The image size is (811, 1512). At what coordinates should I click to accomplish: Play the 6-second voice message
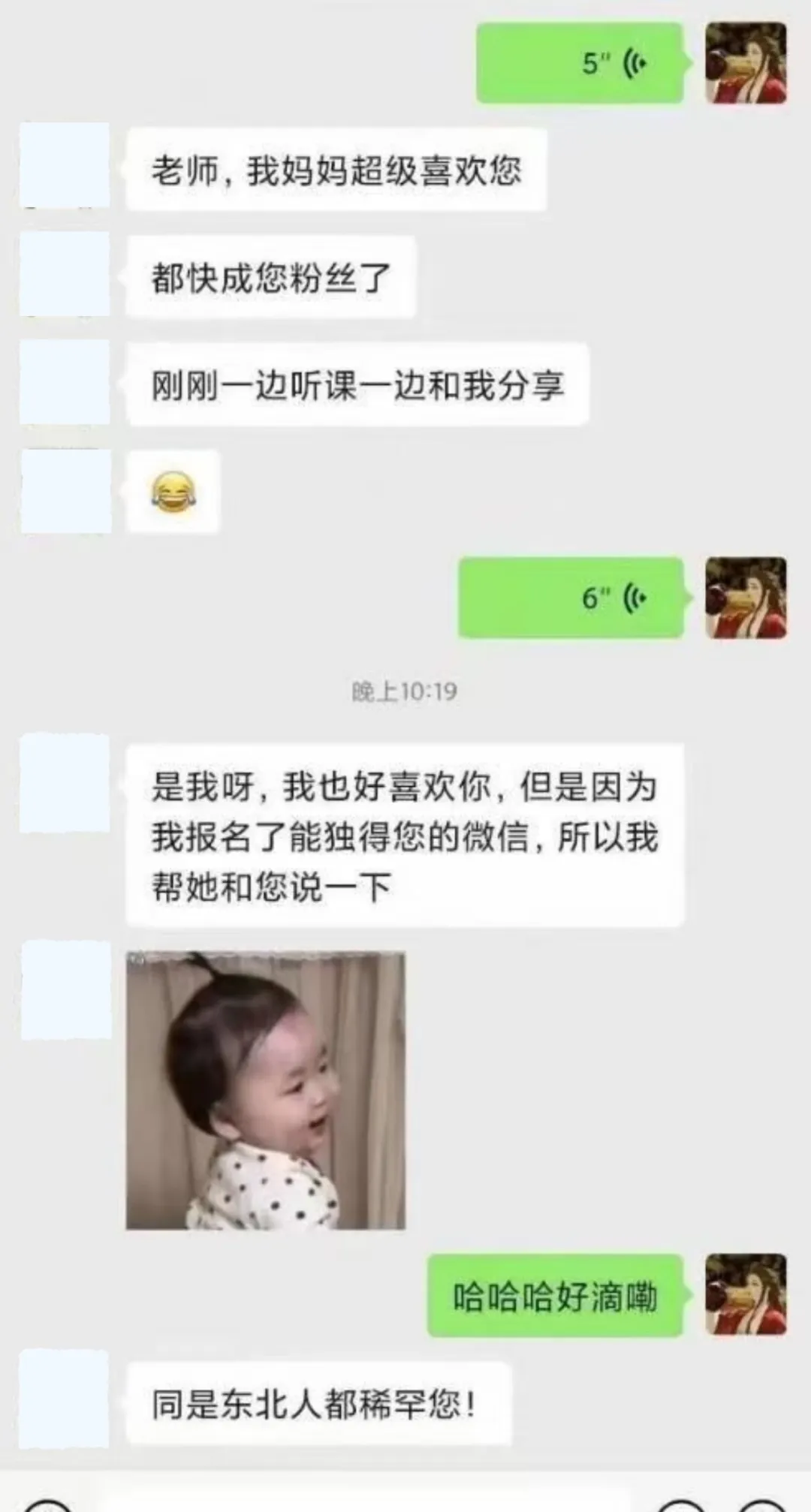(x=572, y=598)
